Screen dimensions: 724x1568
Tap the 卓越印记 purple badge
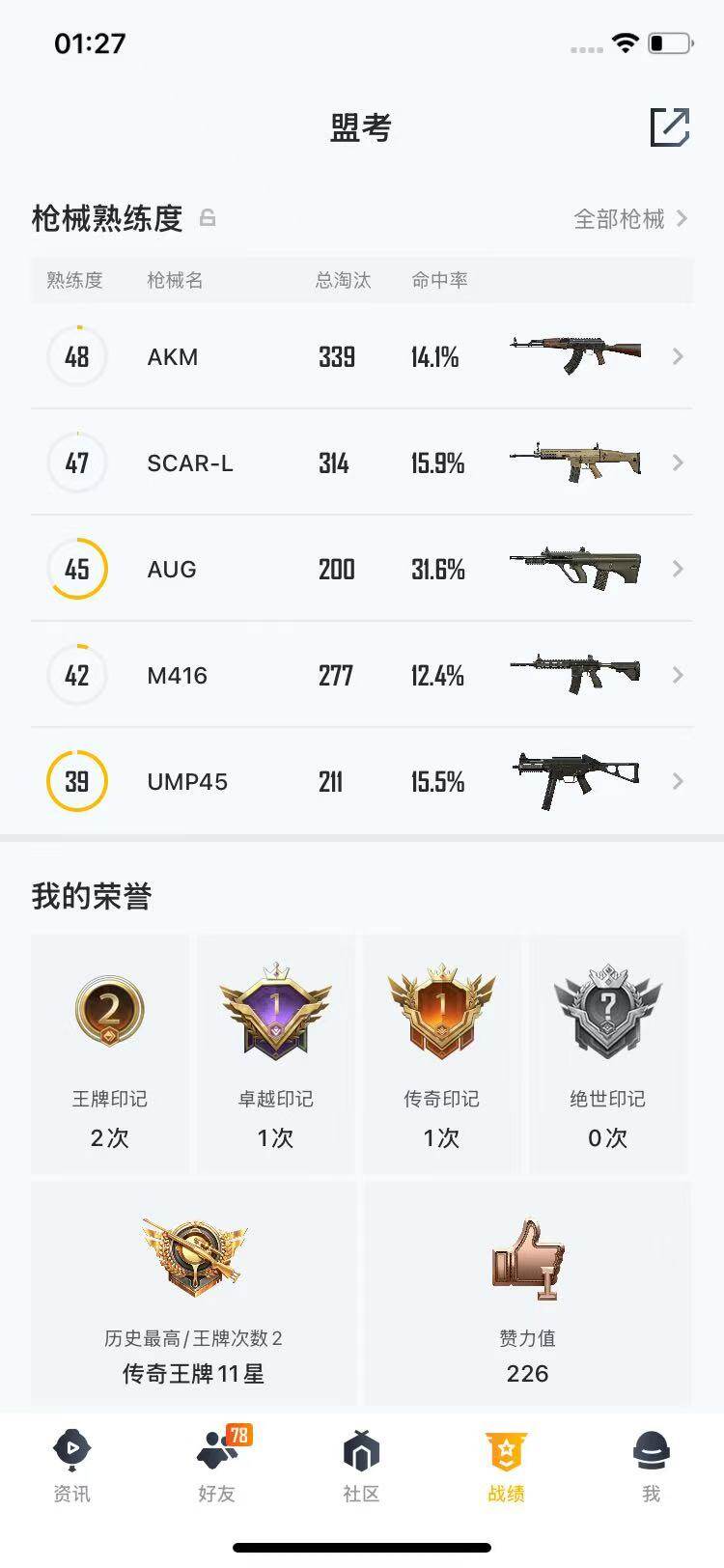[x=275, y=1008]
